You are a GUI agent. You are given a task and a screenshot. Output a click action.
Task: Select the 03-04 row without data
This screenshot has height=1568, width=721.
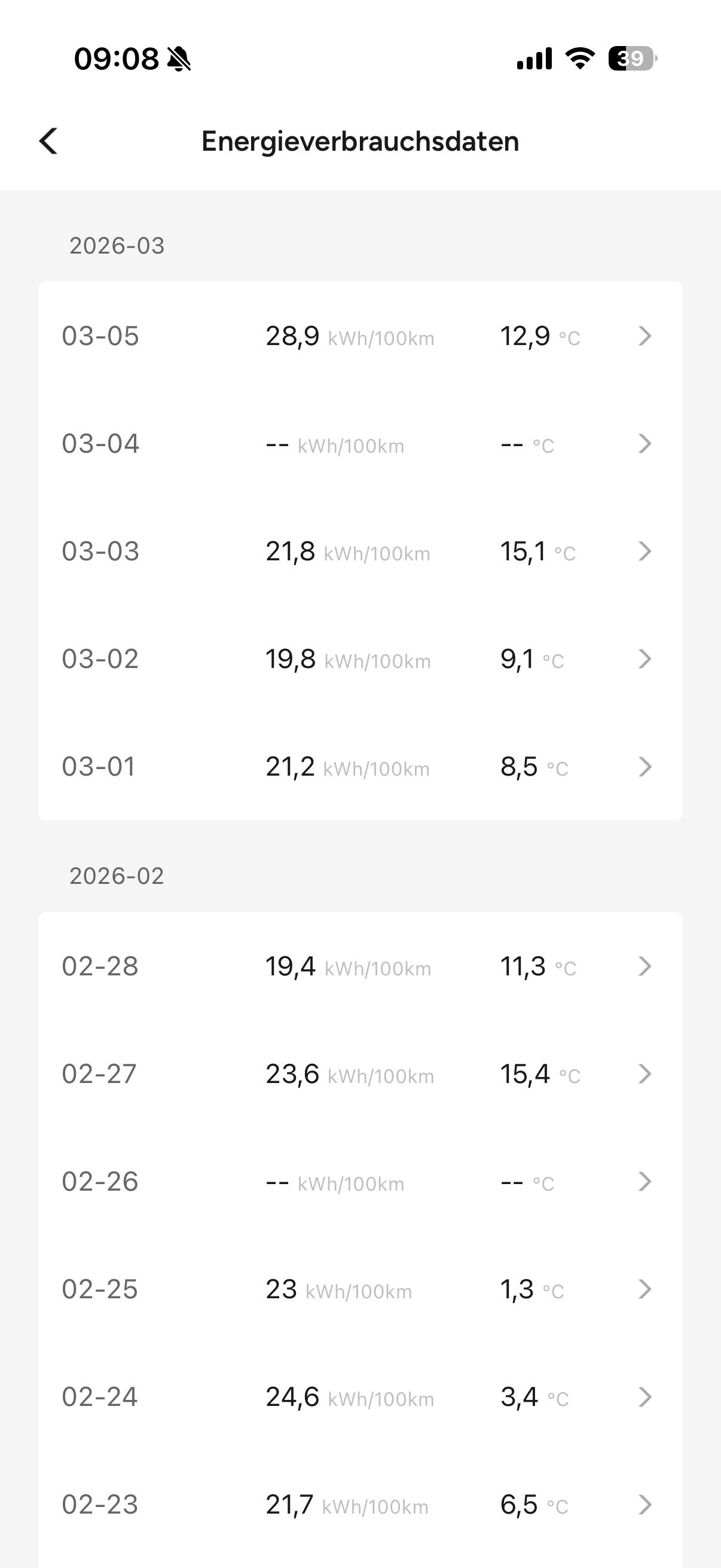[x=359, y=444]
